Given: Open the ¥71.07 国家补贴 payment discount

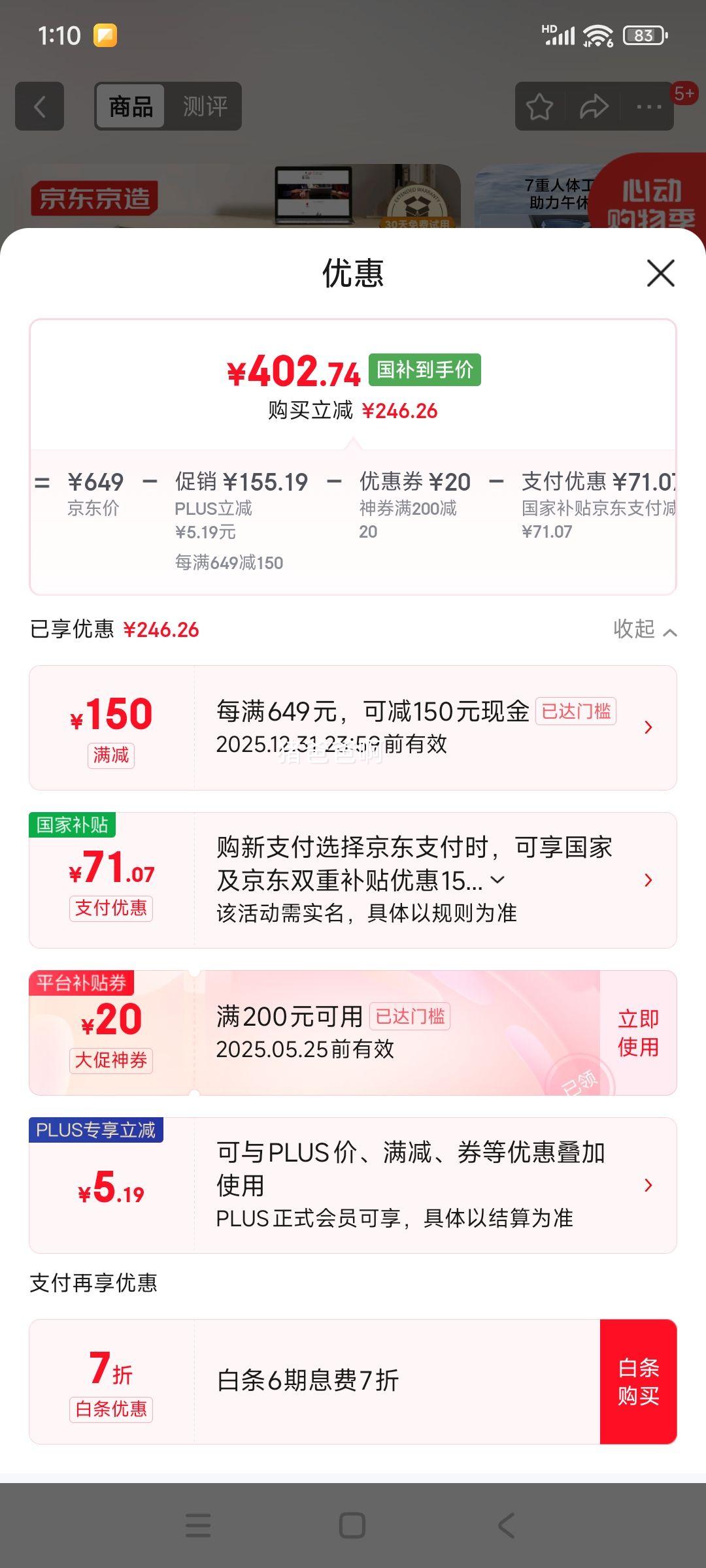Looking at the screenshot, I should (648, 880).
